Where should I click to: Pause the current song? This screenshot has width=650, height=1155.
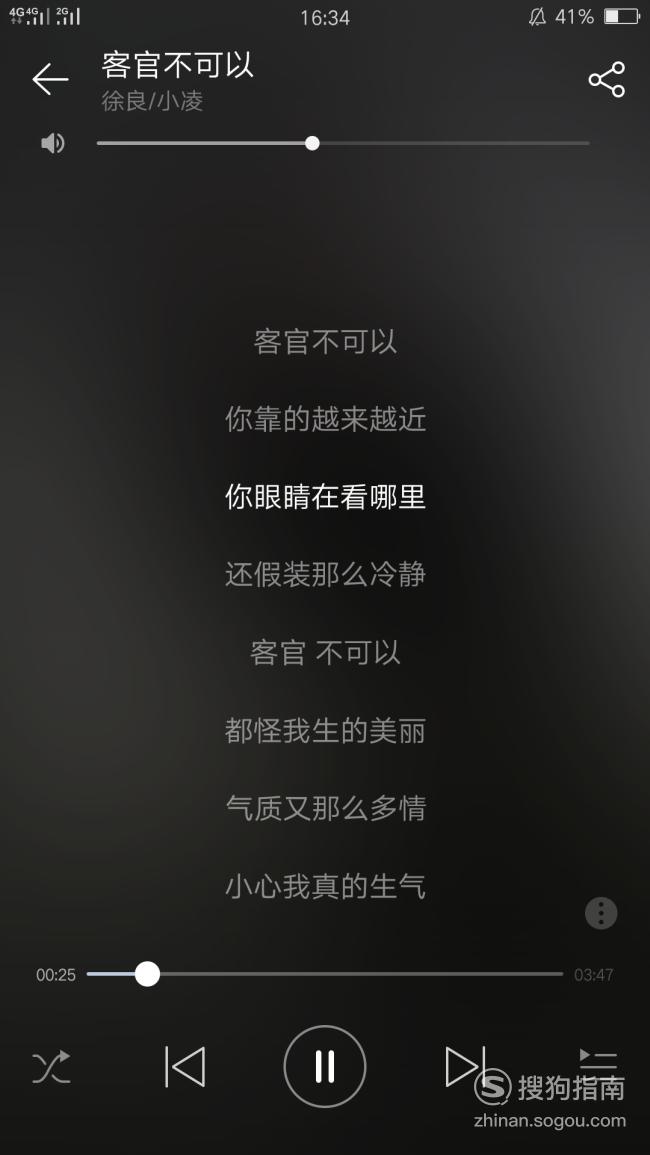[x=325, y=1067]
